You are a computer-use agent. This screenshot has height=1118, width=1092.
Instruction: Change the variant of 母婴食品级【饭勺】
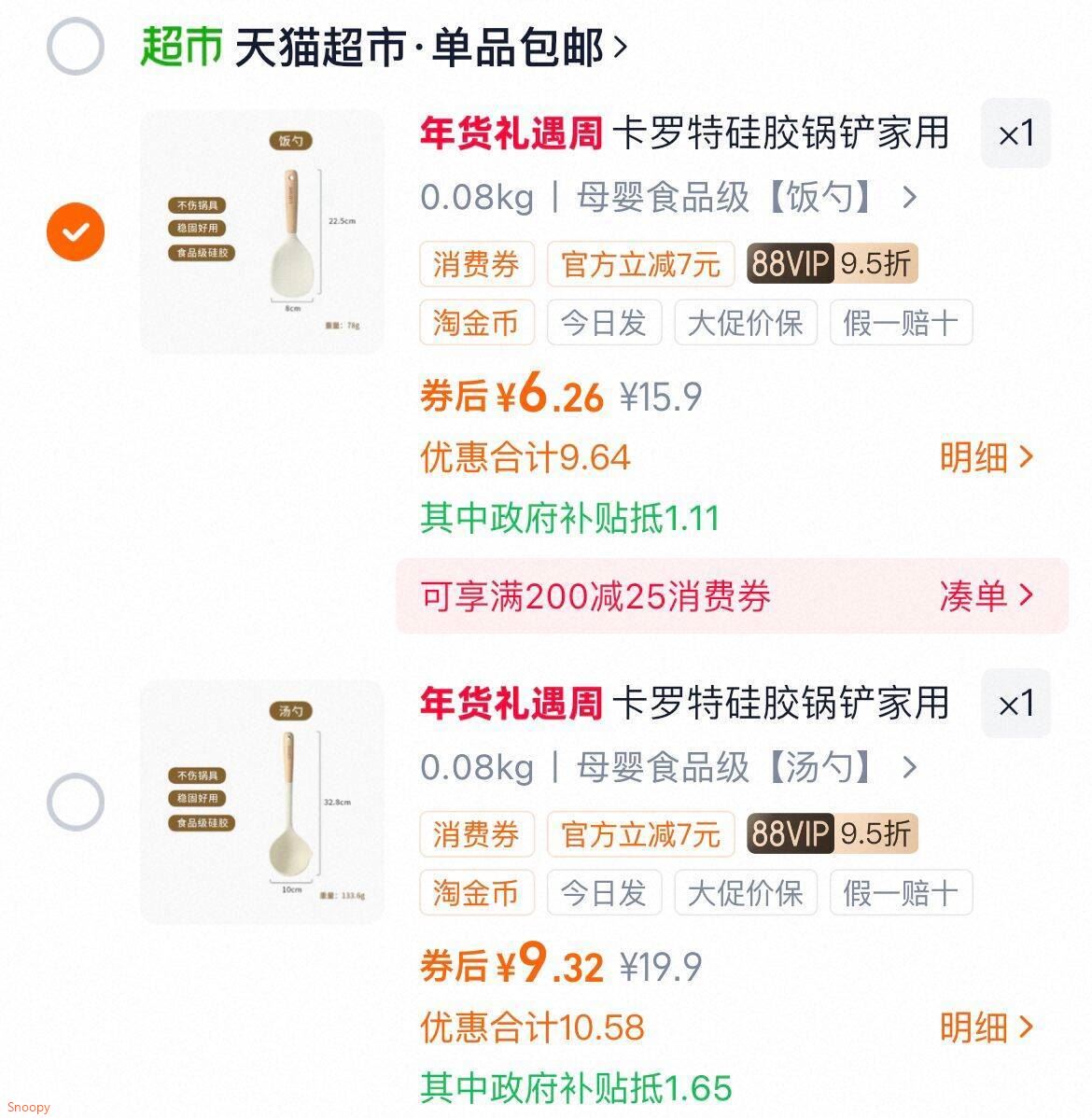pyautogui.click(x=668, y=197)
